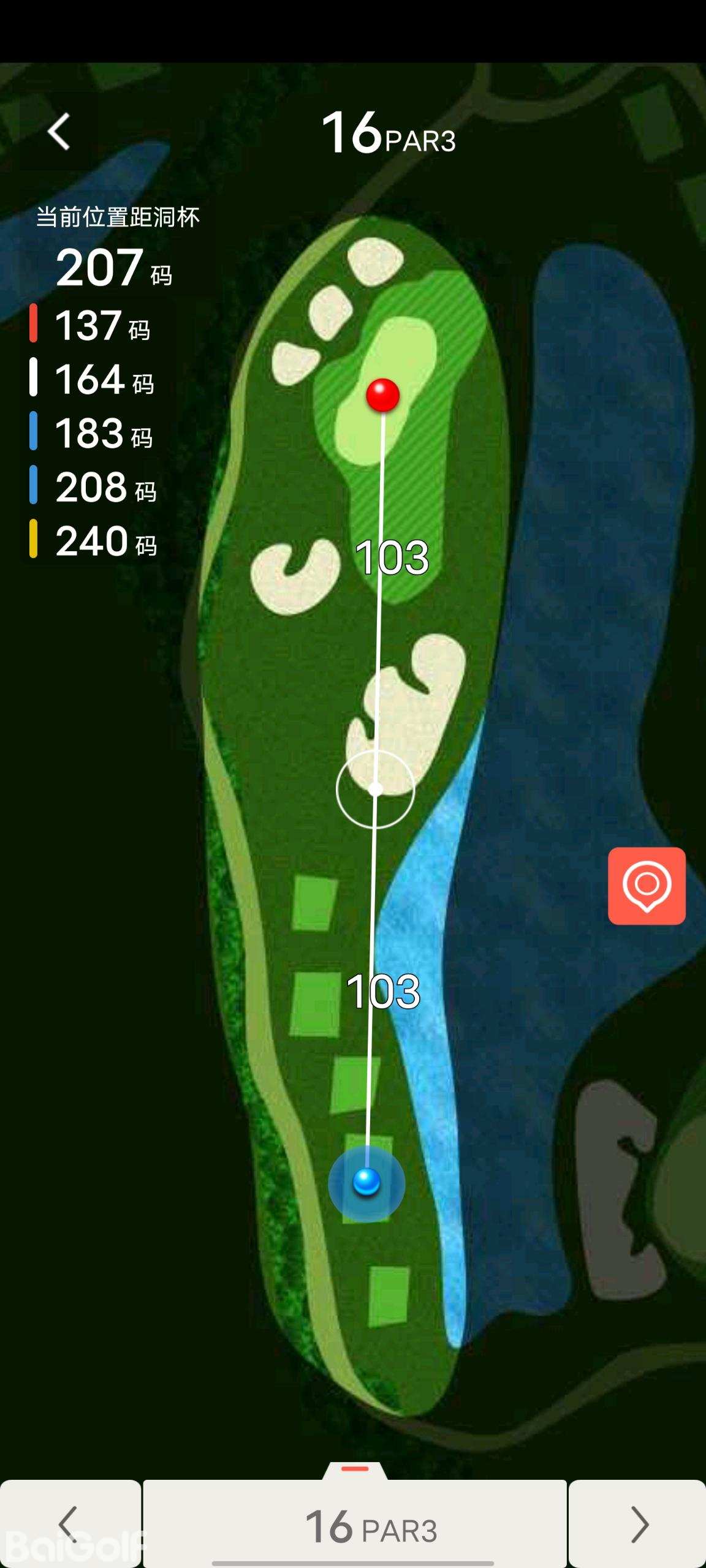
Task: Tap the red pin flag marker
Action: pyautogui.click(x=383, y=395)
